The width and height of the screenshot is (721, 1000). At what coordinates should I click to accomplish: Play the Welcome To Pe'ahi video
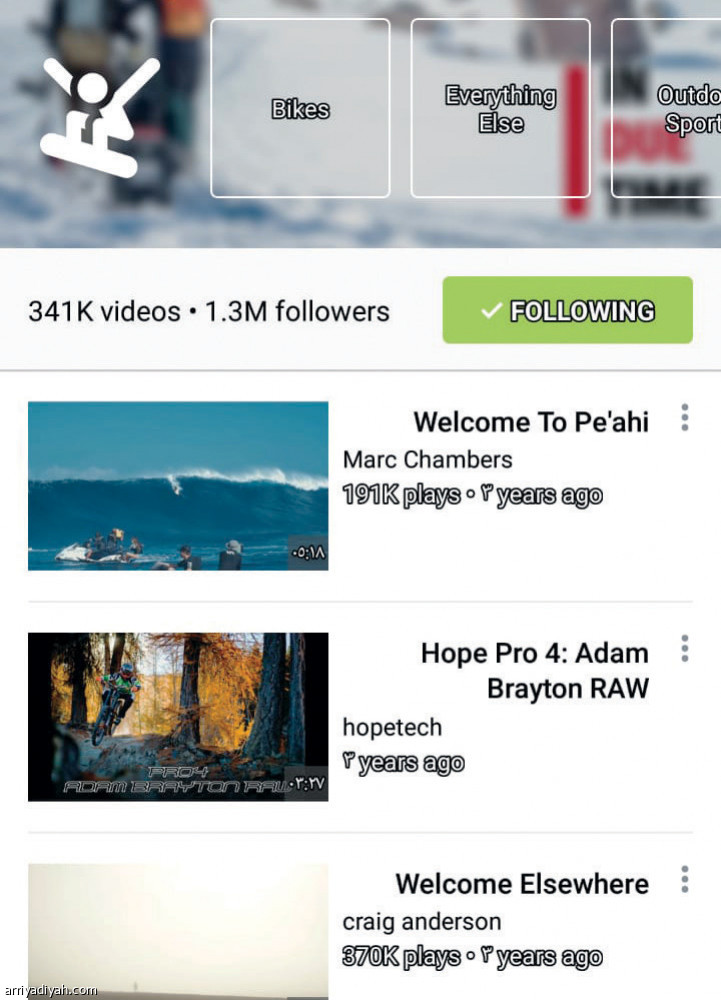click(x=178, y=486)
